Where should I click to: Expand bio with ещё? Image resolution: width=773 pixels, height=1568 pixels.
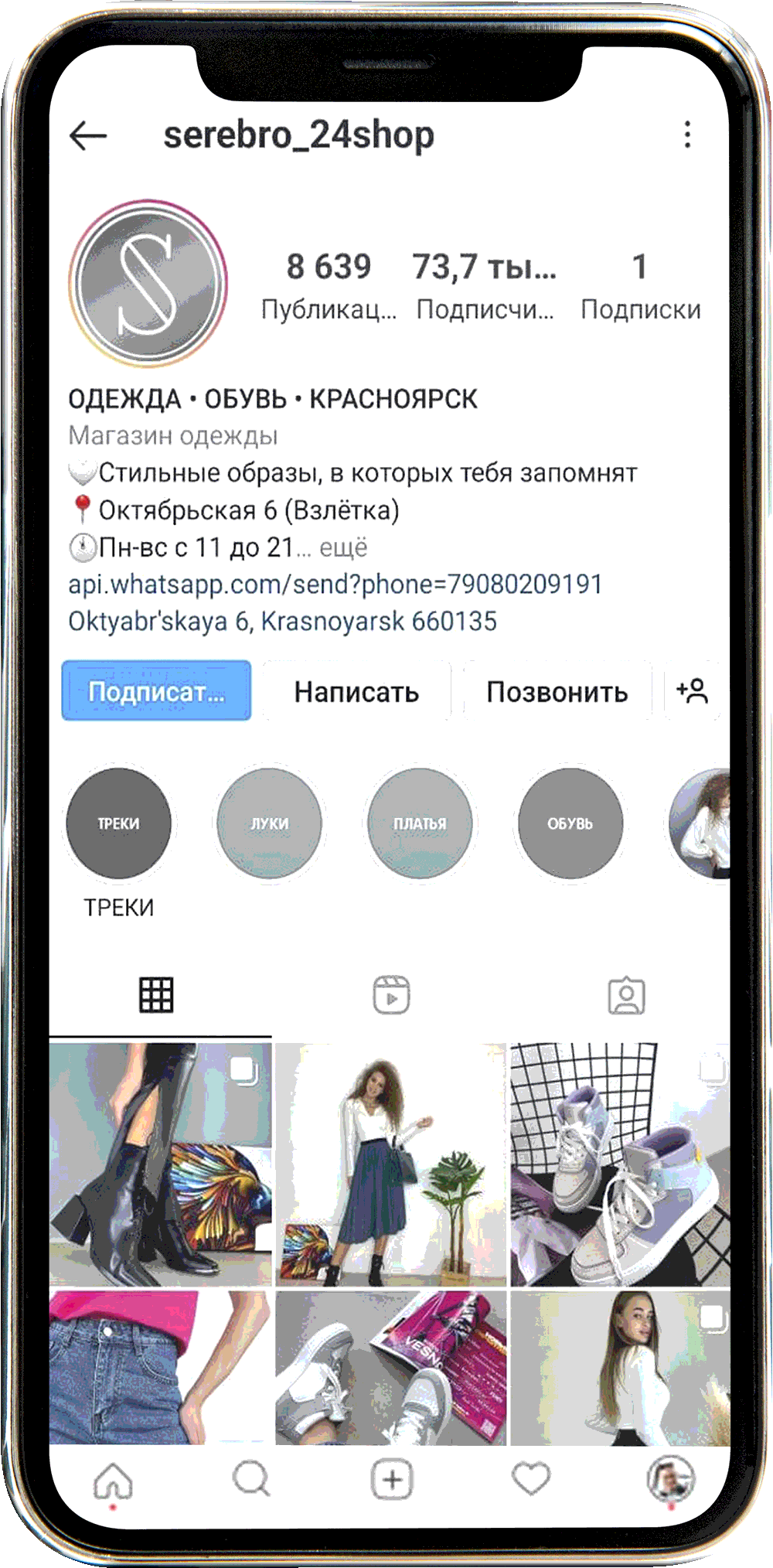(344, 547)
